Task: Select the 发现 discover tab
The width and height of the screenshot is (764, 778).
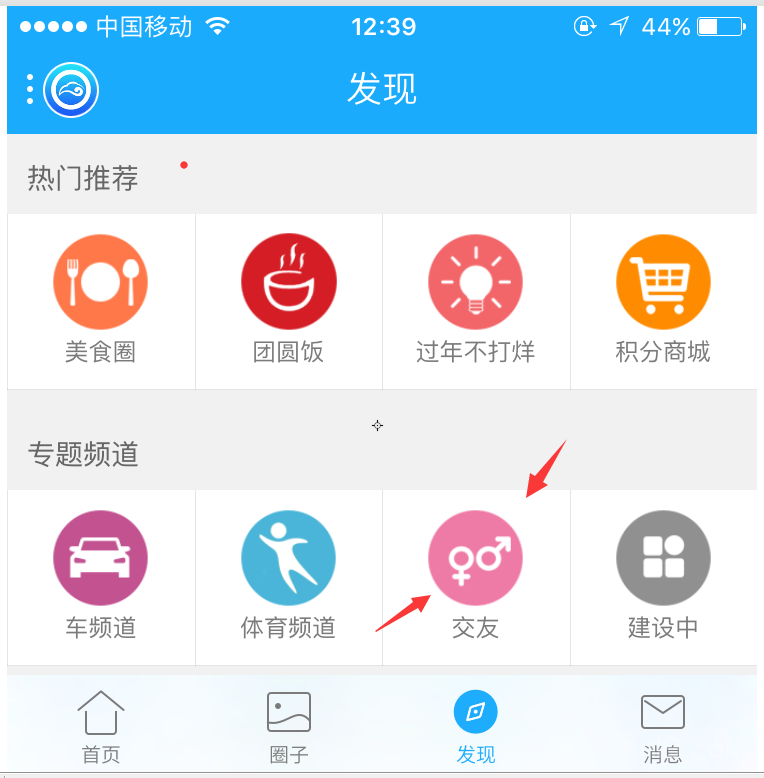Action: tap(475, 727)
